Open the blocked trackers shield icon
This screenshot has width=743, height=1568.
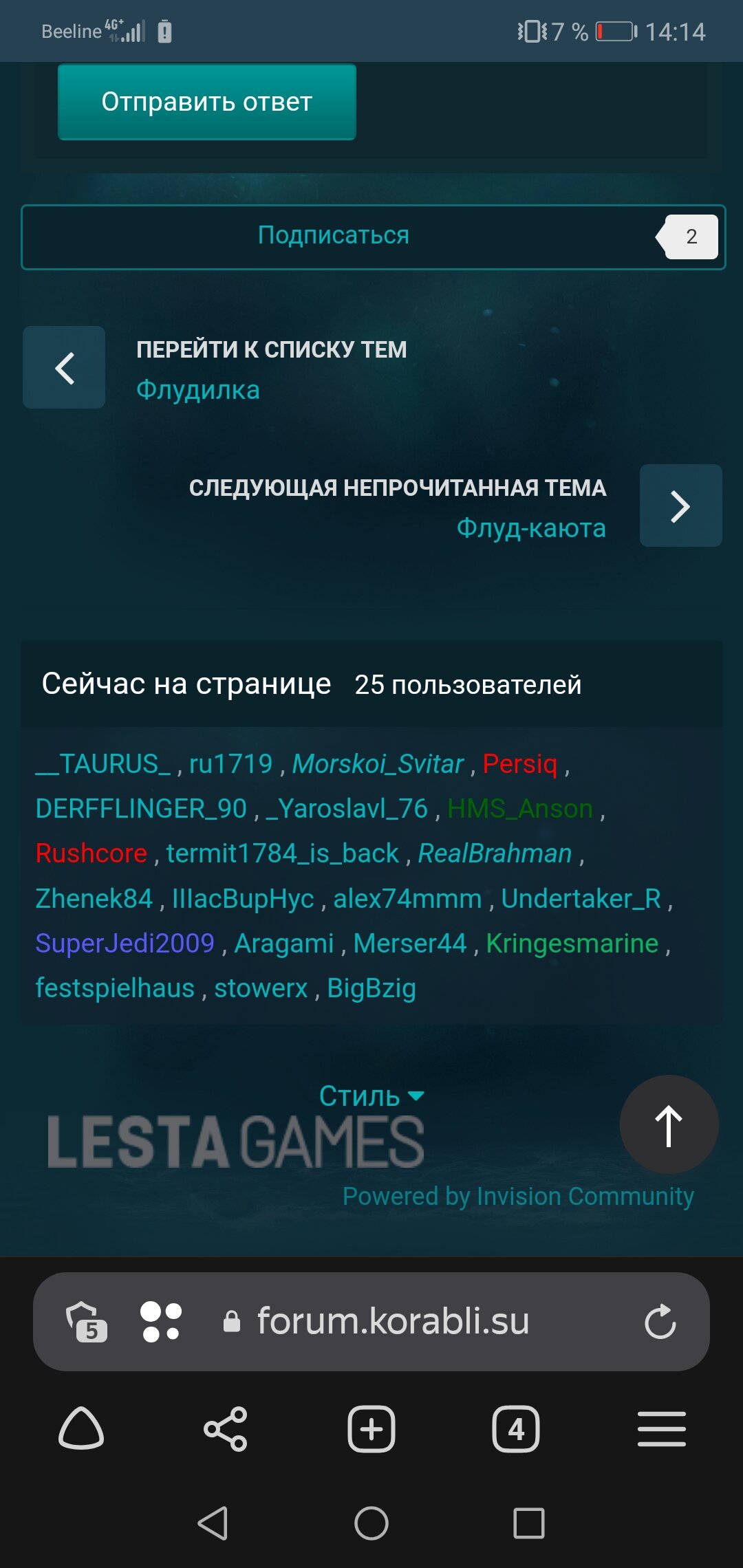pos(86,1321)
